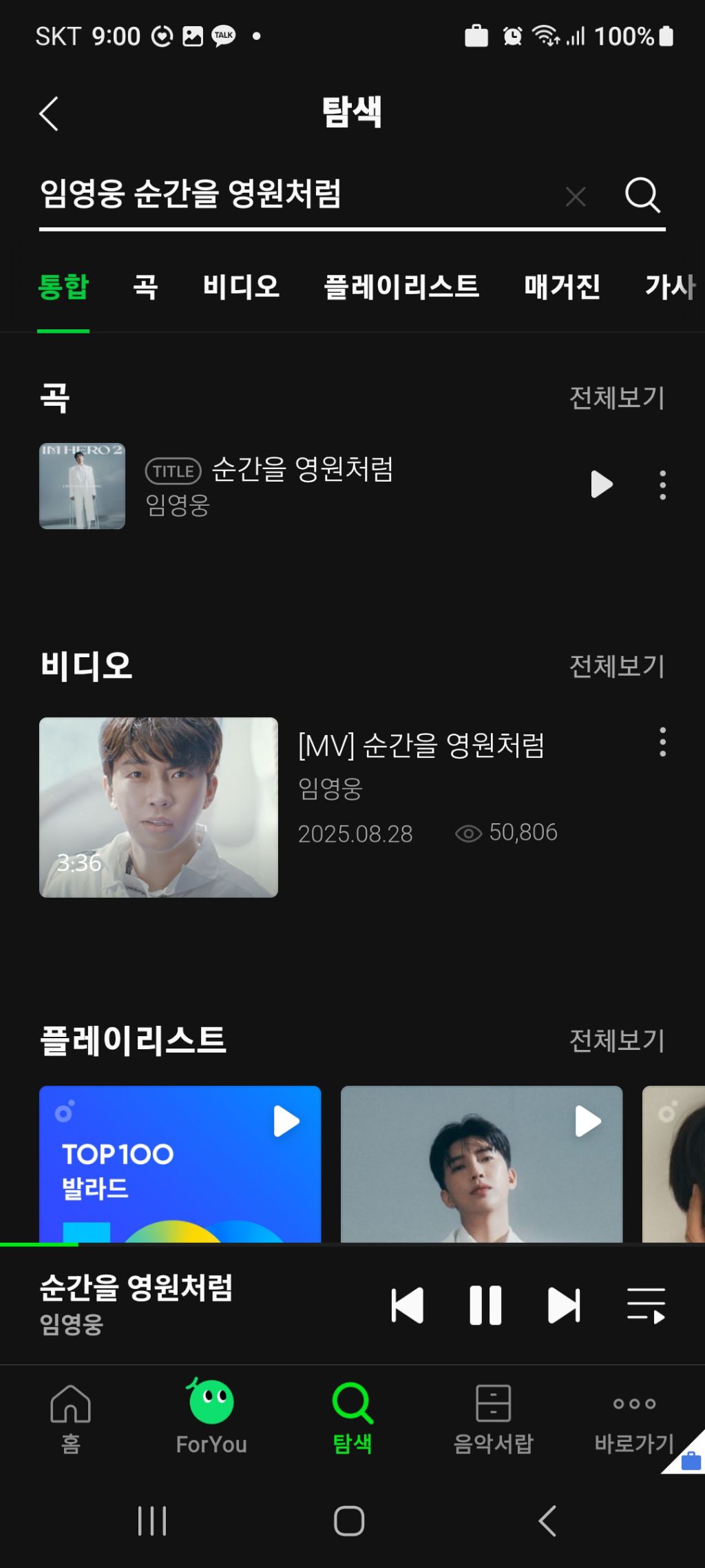Switch to the 비디오 tab
This screenshot has height=1568, width=705.
coord(241,287)
